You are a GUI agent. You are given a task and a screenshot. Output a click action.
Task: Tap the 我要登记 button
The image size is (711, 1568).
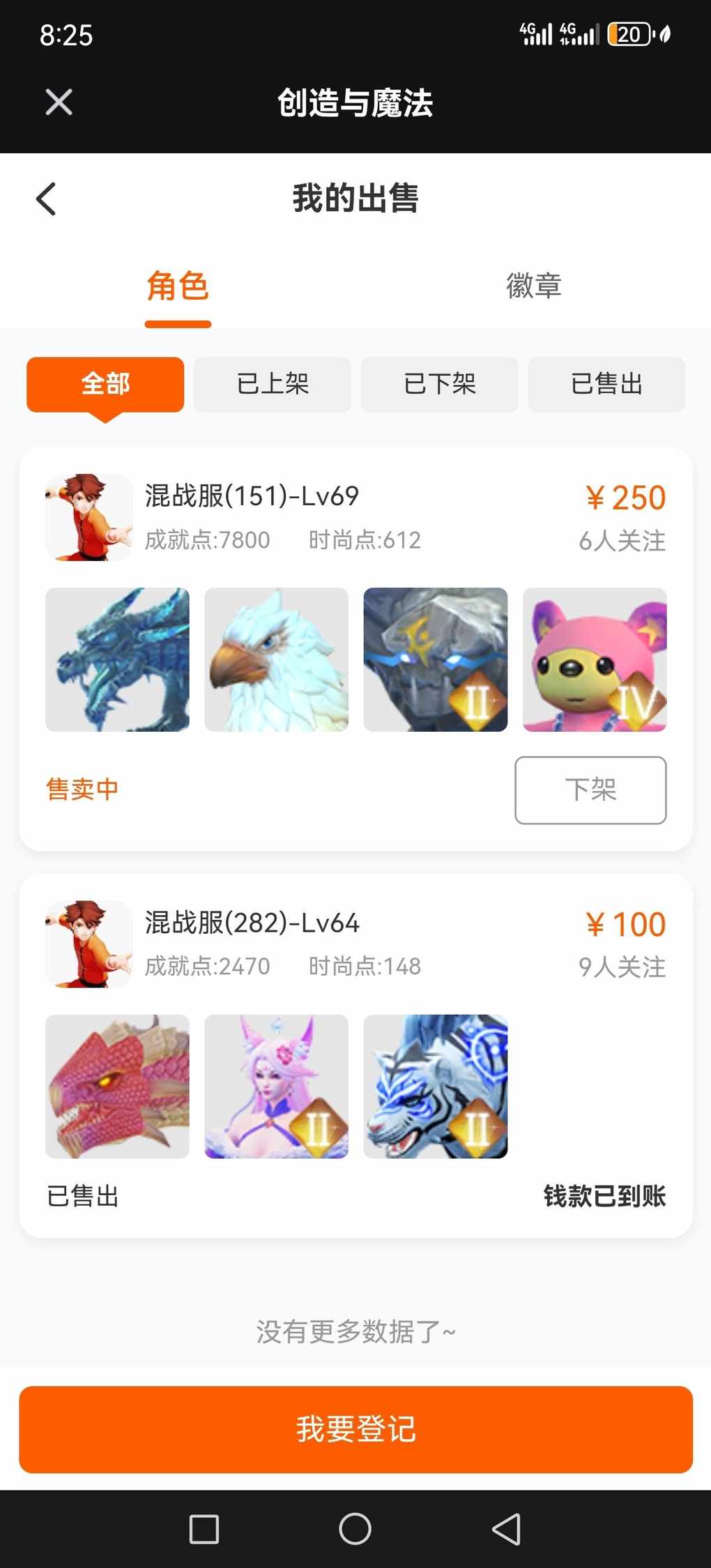[355, 1429]
